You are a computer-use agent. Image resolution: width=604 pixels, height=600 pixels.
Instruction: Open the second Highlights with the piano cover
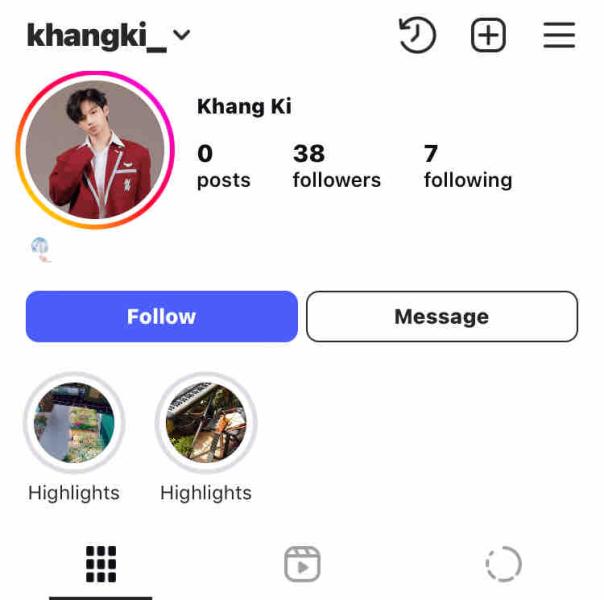pos(206,423)
